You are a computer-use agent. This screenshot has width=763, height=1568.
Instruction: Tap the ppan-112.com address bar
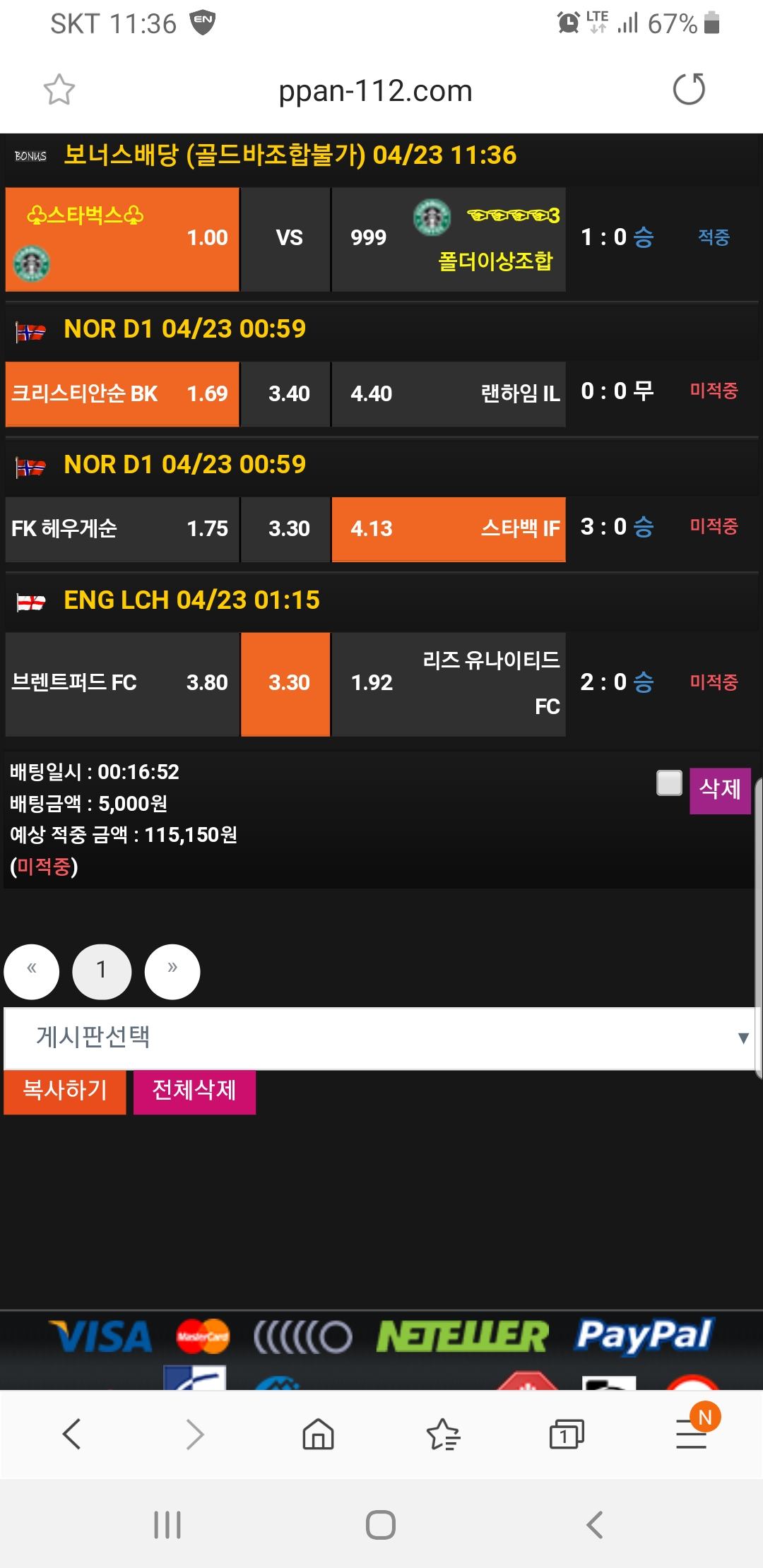(375, 91)
